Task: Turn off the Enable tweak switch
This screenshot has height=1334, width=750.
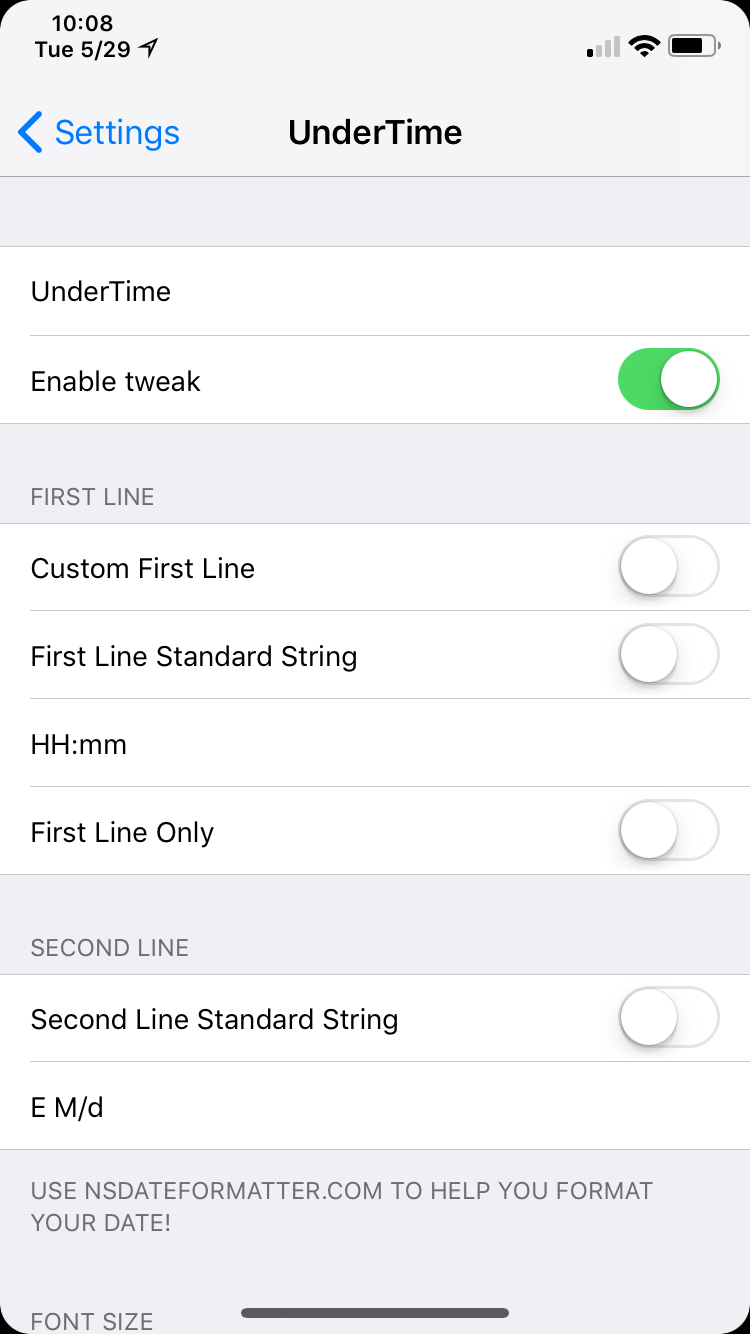Action: [x=668, y=379]
